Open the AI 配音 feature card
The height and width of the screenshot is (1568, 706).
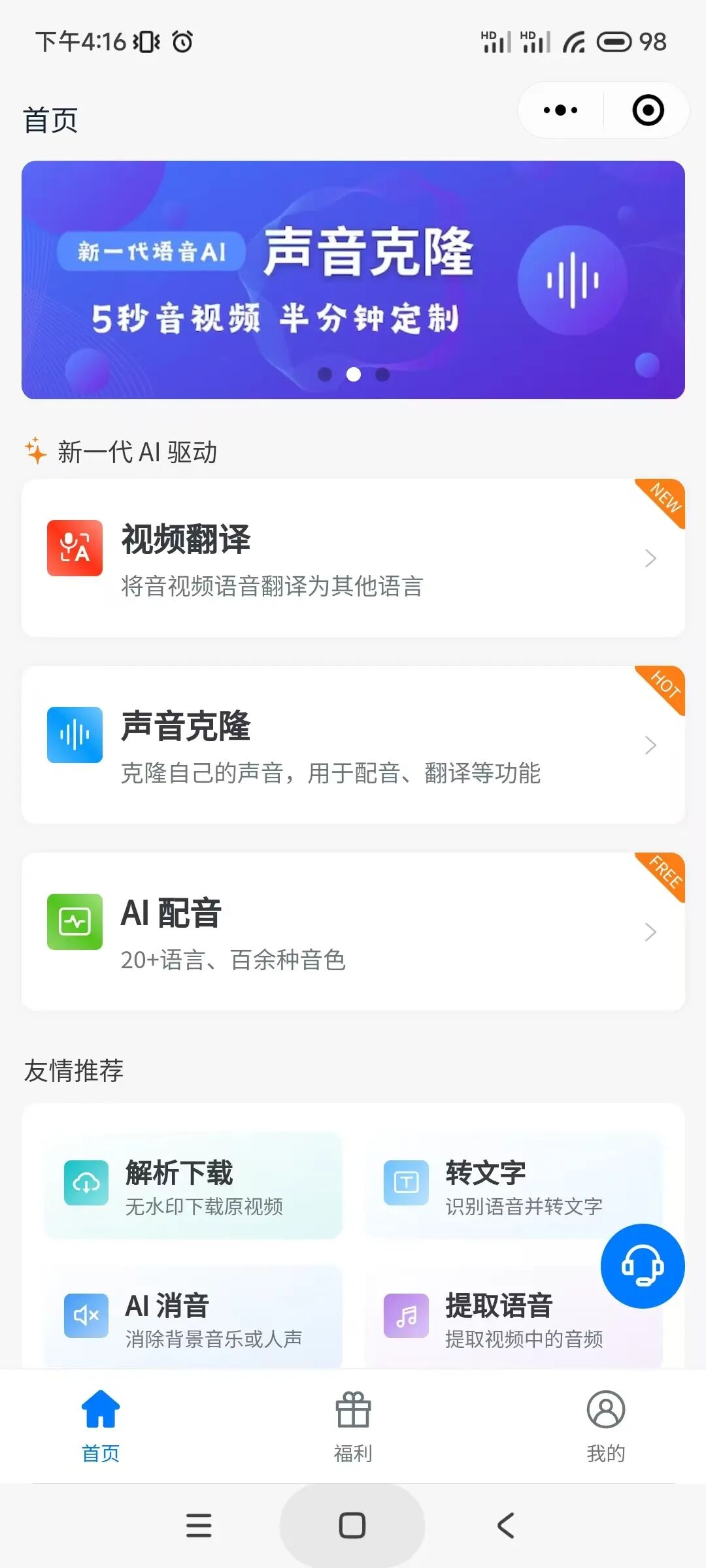(353, 932)
